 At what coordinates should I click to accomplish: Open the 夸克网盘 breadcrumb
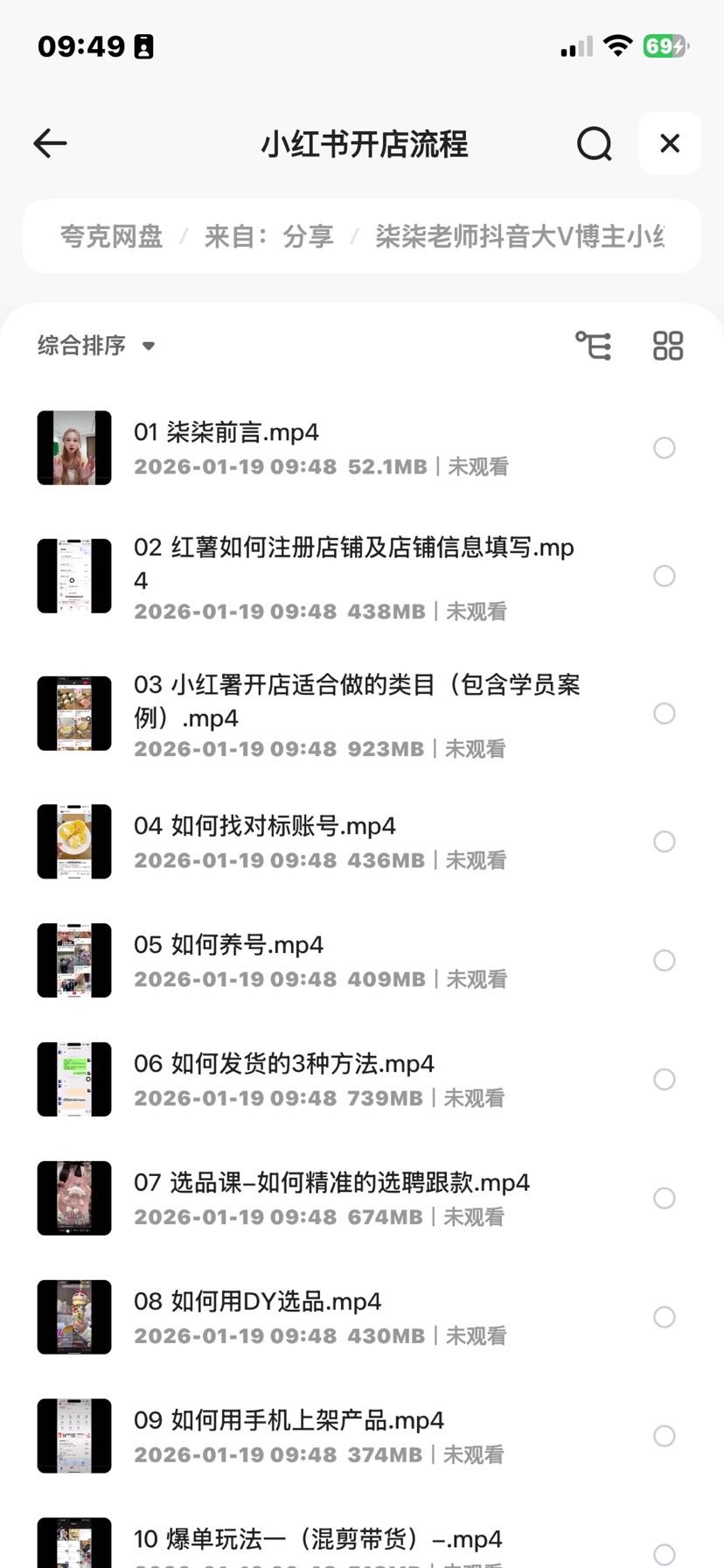[111, 236]
